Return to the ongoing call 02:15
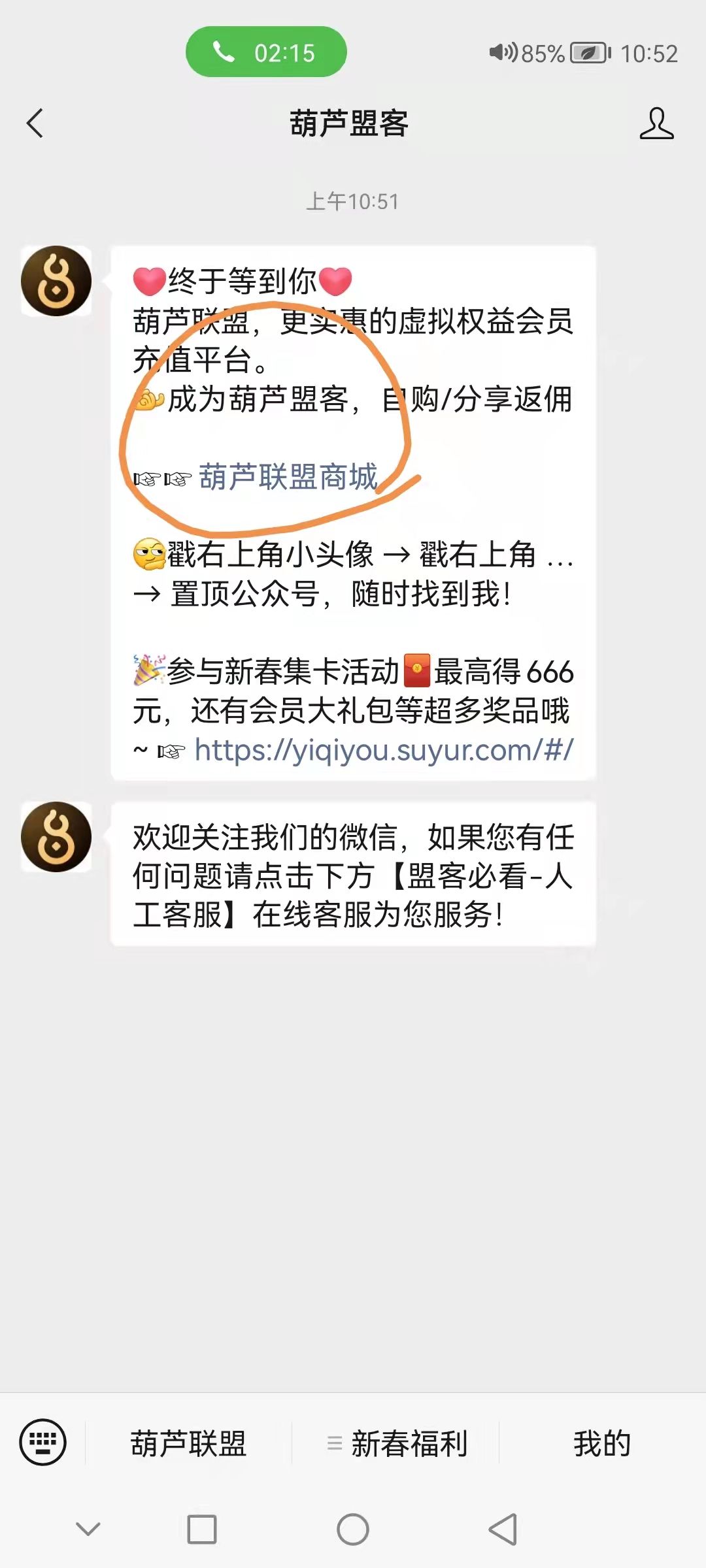The width and height of the screenshot is (706, 1568). (x=266, y=52)
